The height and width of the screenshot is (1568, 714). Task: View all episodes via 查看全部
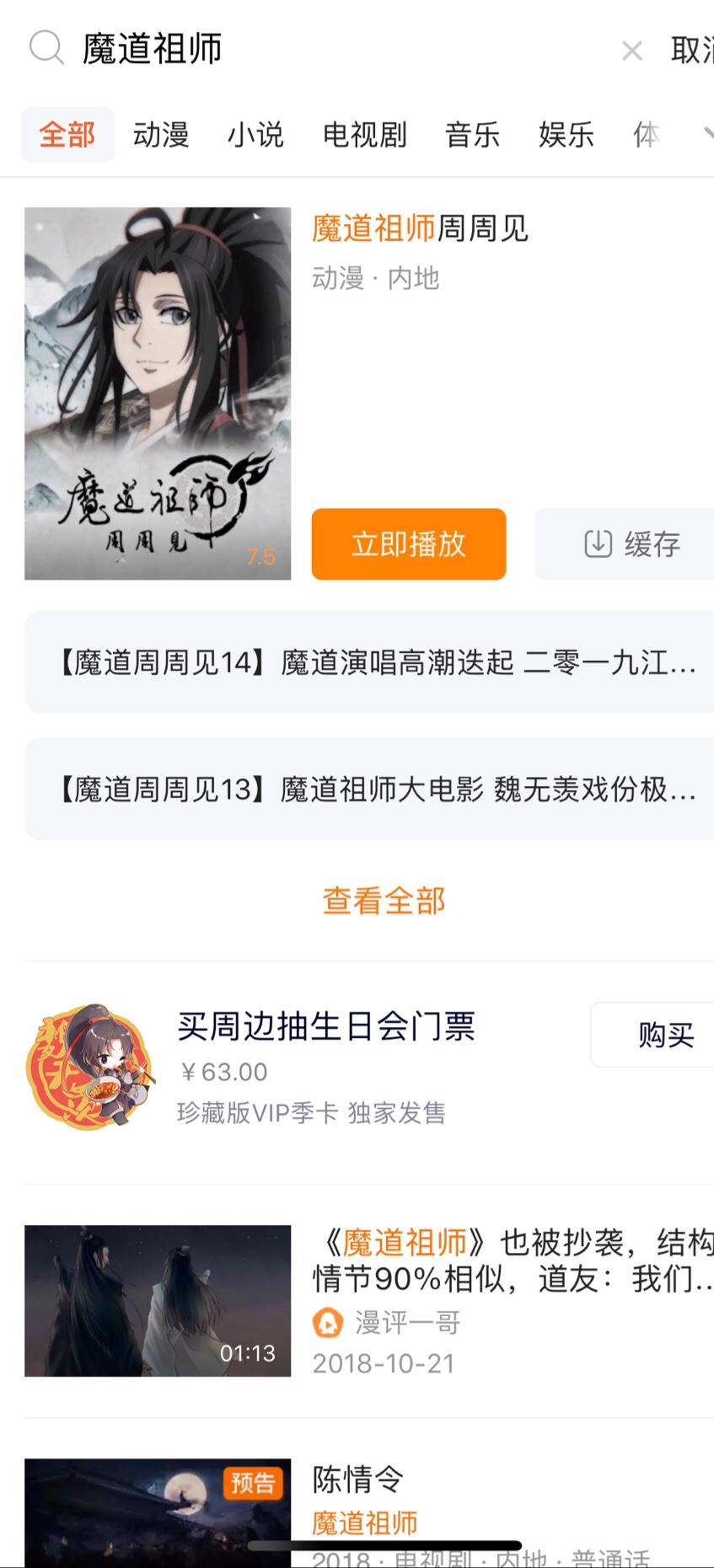click(x=384, y=901)
